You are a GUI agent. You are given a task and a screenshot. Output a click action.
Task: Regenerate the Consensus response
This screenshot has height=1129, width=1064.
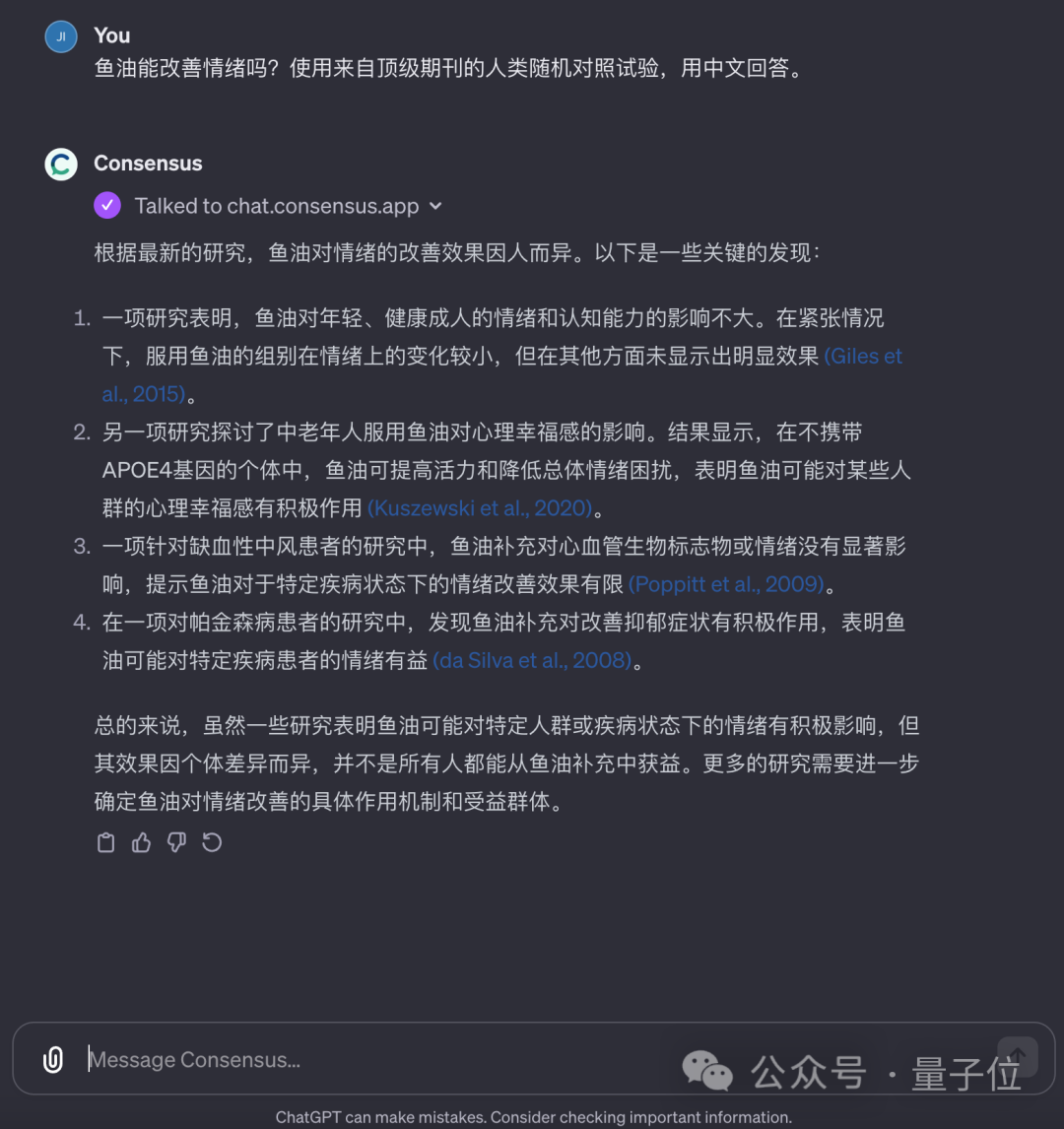point(212,842)
